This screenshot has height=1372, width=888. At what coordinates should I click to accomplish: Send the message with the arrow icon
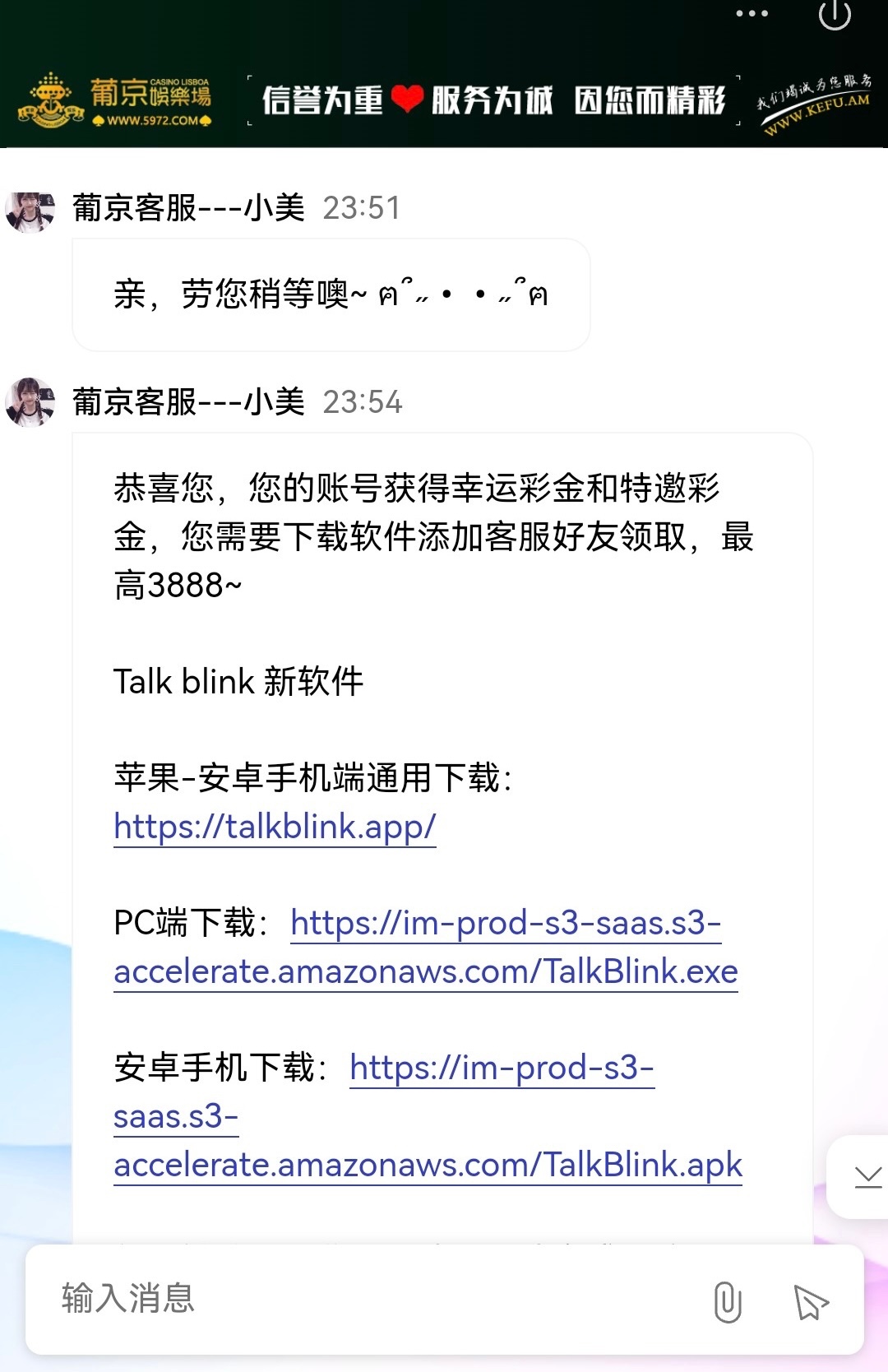[811, 1302]
